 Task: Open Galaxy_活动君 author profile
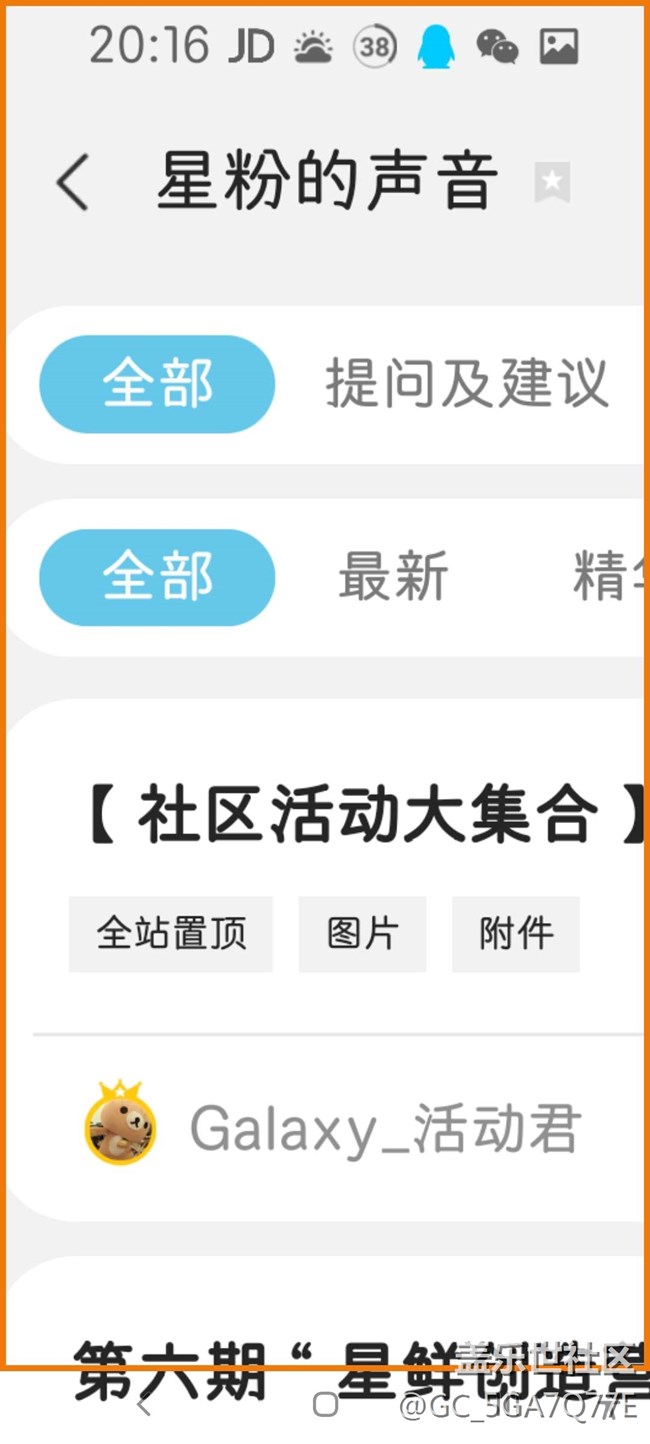[x=385, y=1129]
